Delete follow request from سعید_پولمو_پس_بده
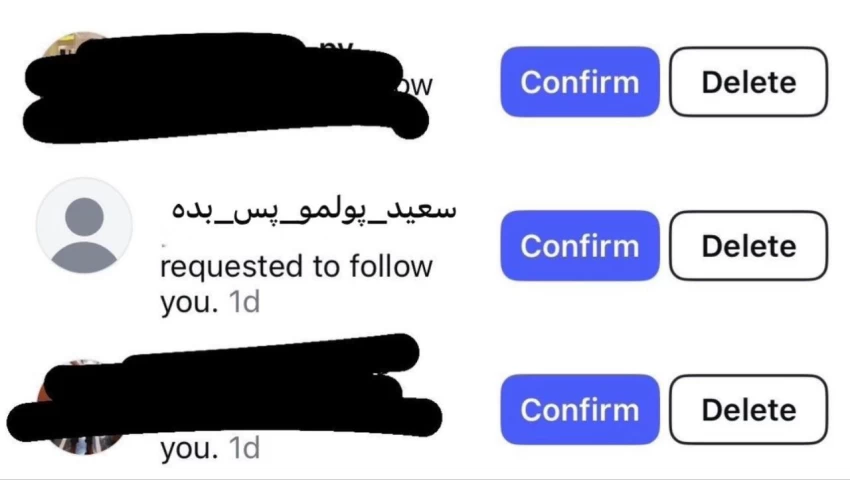 [x=748, y=246]
